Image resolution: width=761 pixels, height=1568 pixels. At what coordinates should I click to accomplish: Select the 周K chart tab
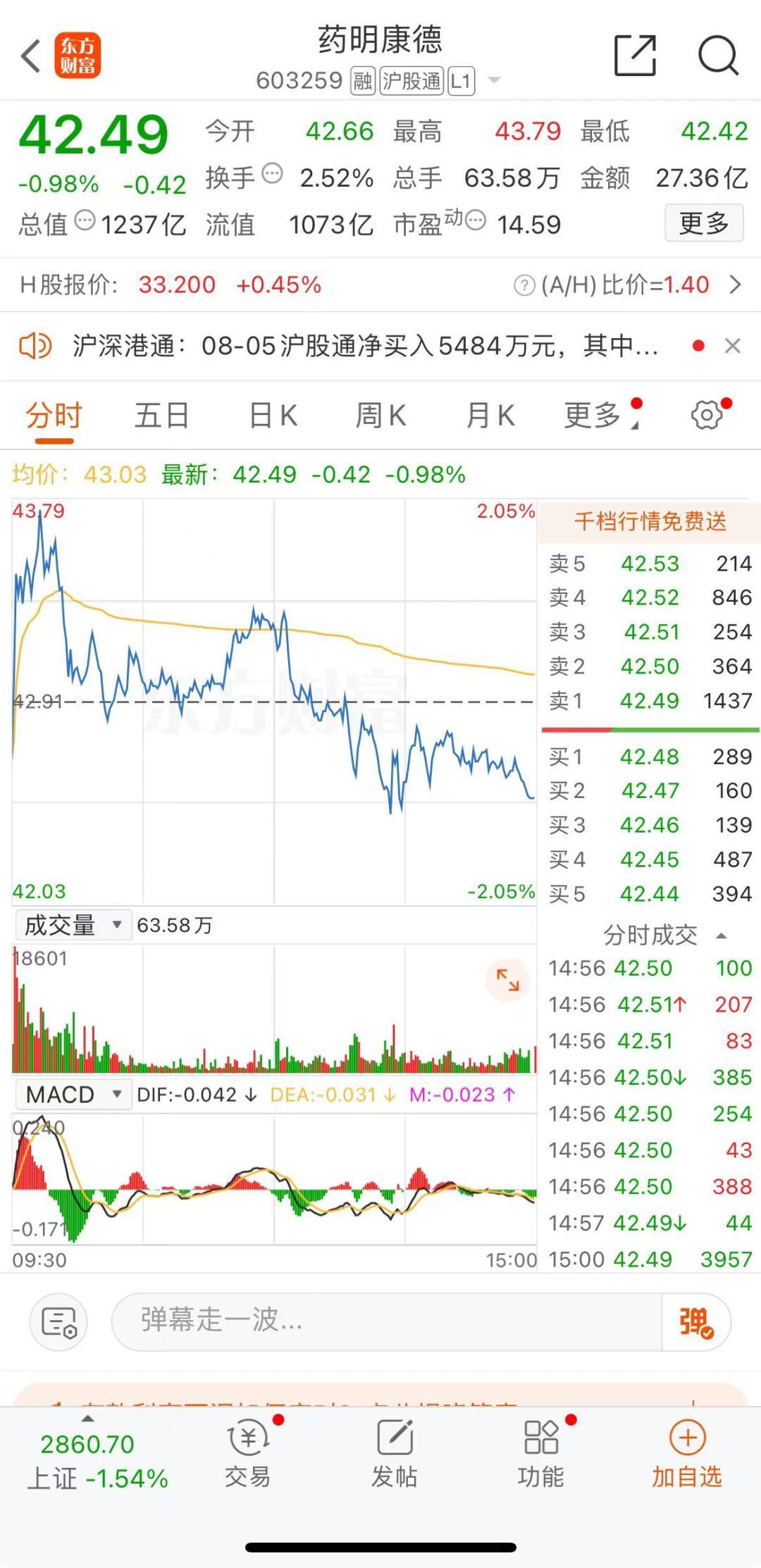(380, 416)
